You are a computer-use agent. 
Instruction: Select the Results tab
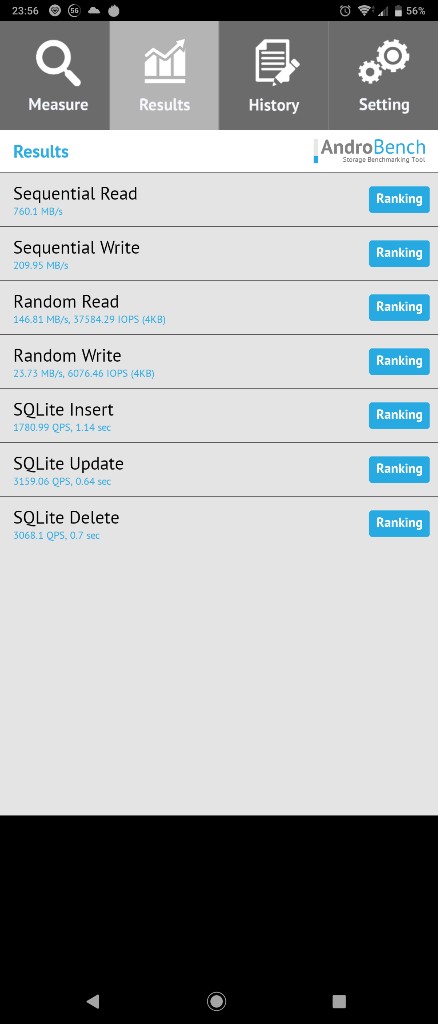164,76
